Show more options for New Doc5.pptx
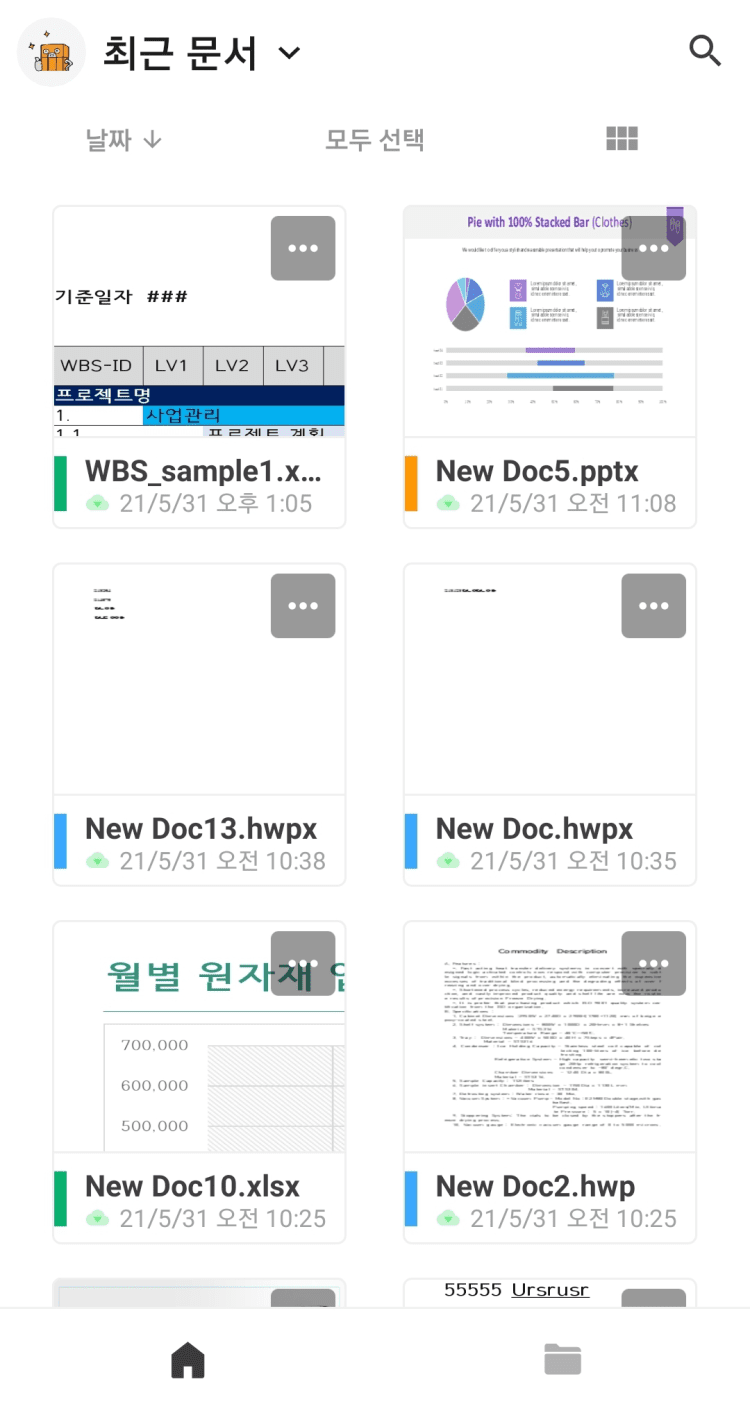This screenshot has width=750, height=1411. 654,248
